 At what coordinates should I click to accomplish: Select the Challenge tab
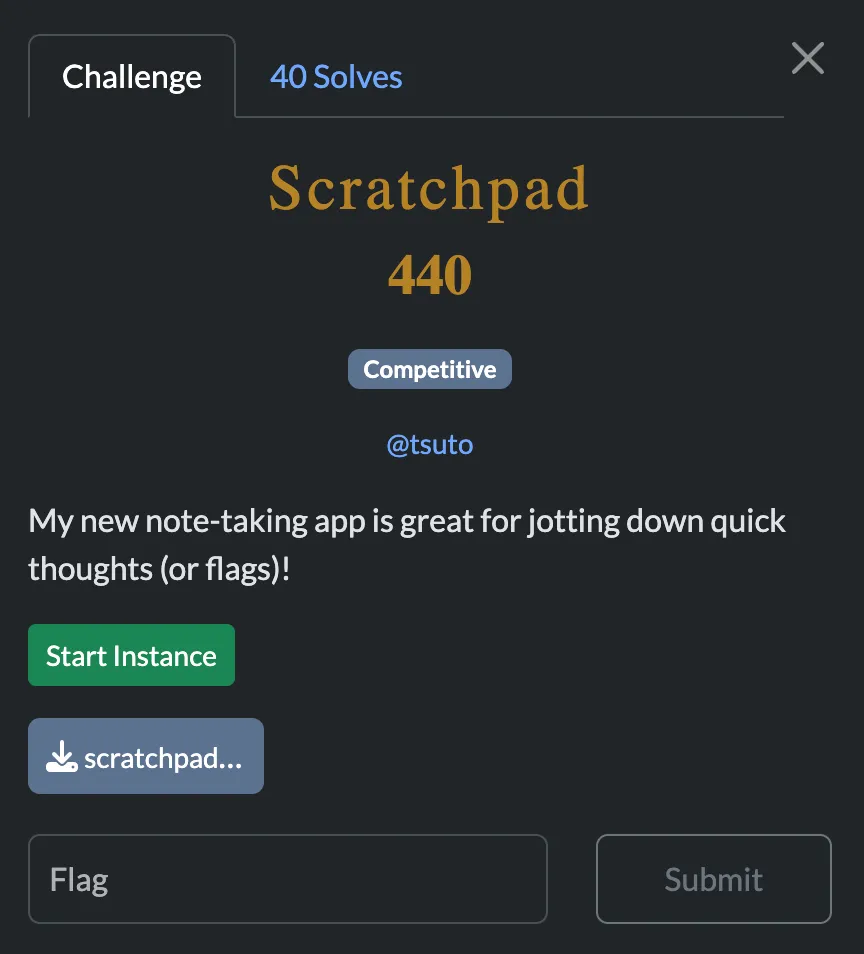pos(132,77)
